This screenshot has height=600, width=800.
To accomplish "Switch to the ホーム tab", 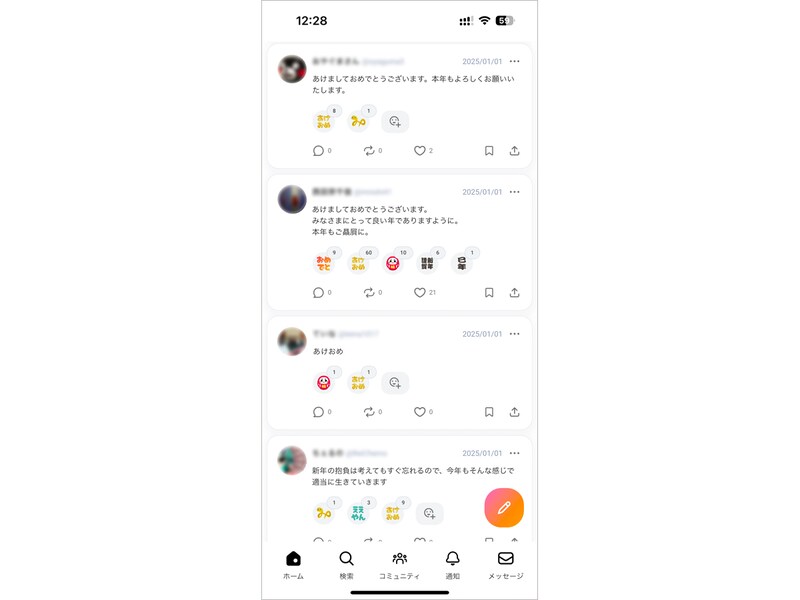I will (x=293, y=564).
